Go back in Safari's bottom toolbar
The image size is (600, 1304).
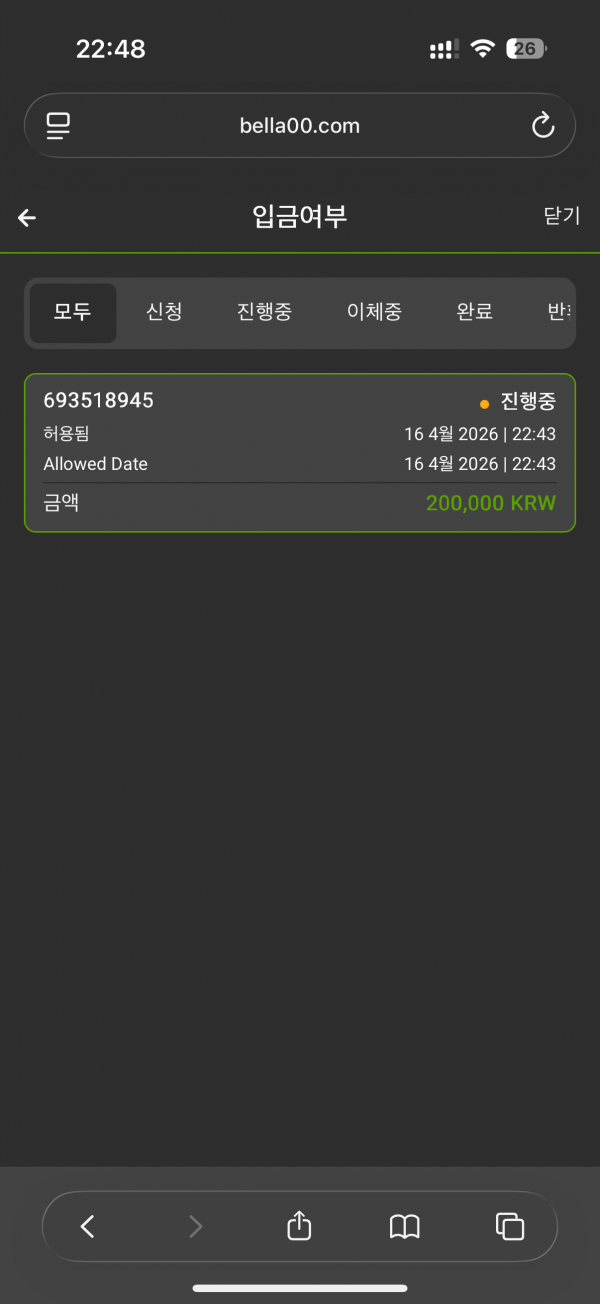88,1226
